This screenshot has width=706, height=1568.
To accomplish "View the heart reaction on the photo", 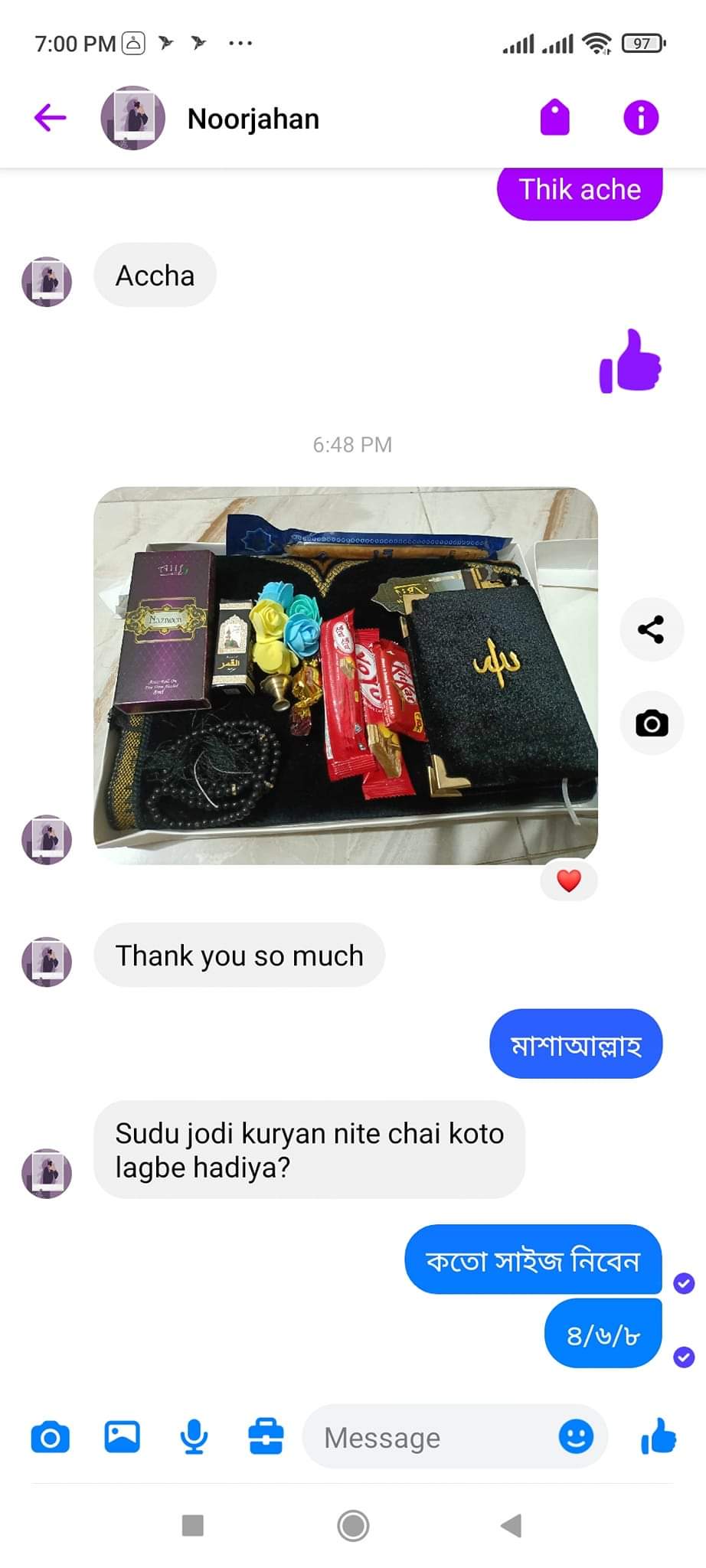I will pyautogui.click(x=568, y=881).
